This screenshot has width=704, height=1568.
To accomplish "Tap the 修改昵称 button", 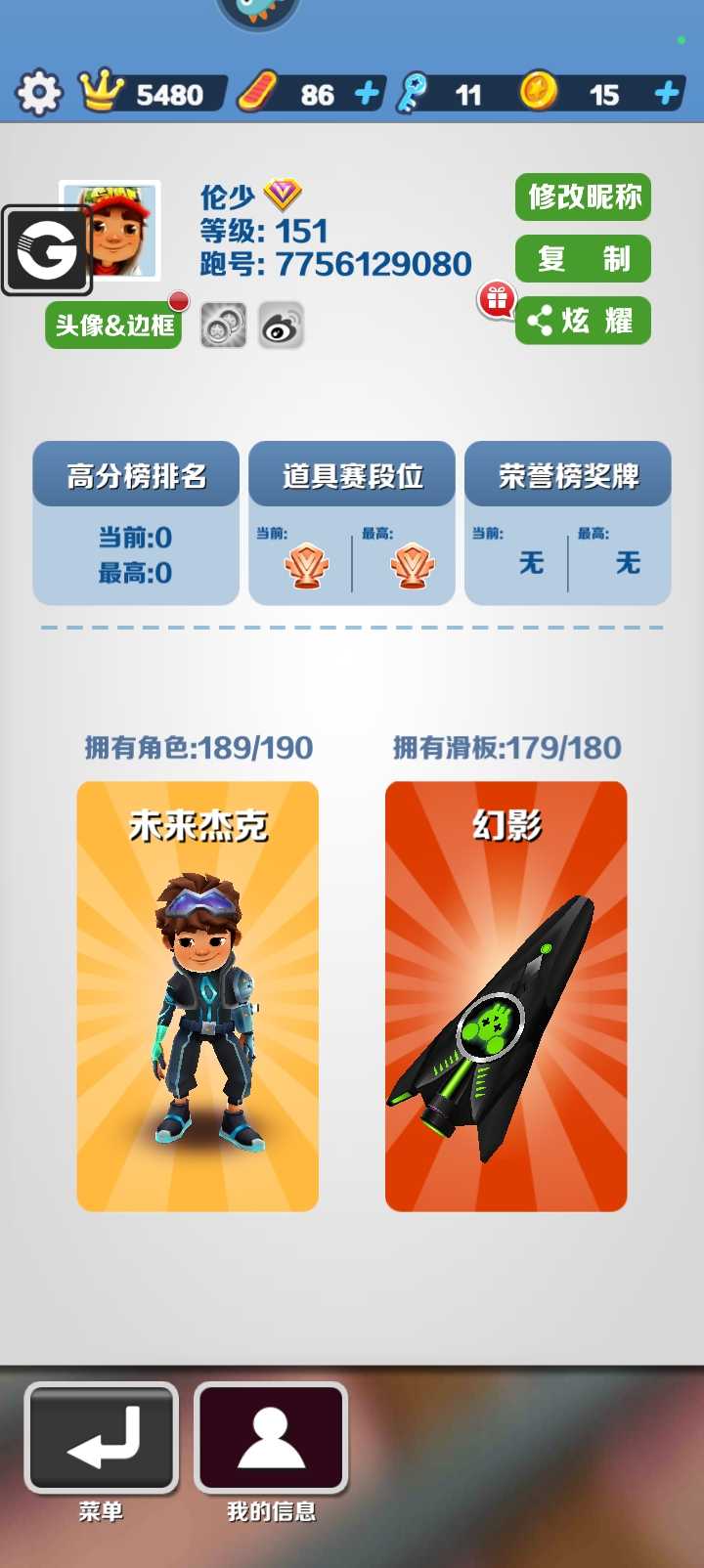I will pos(583,197).
